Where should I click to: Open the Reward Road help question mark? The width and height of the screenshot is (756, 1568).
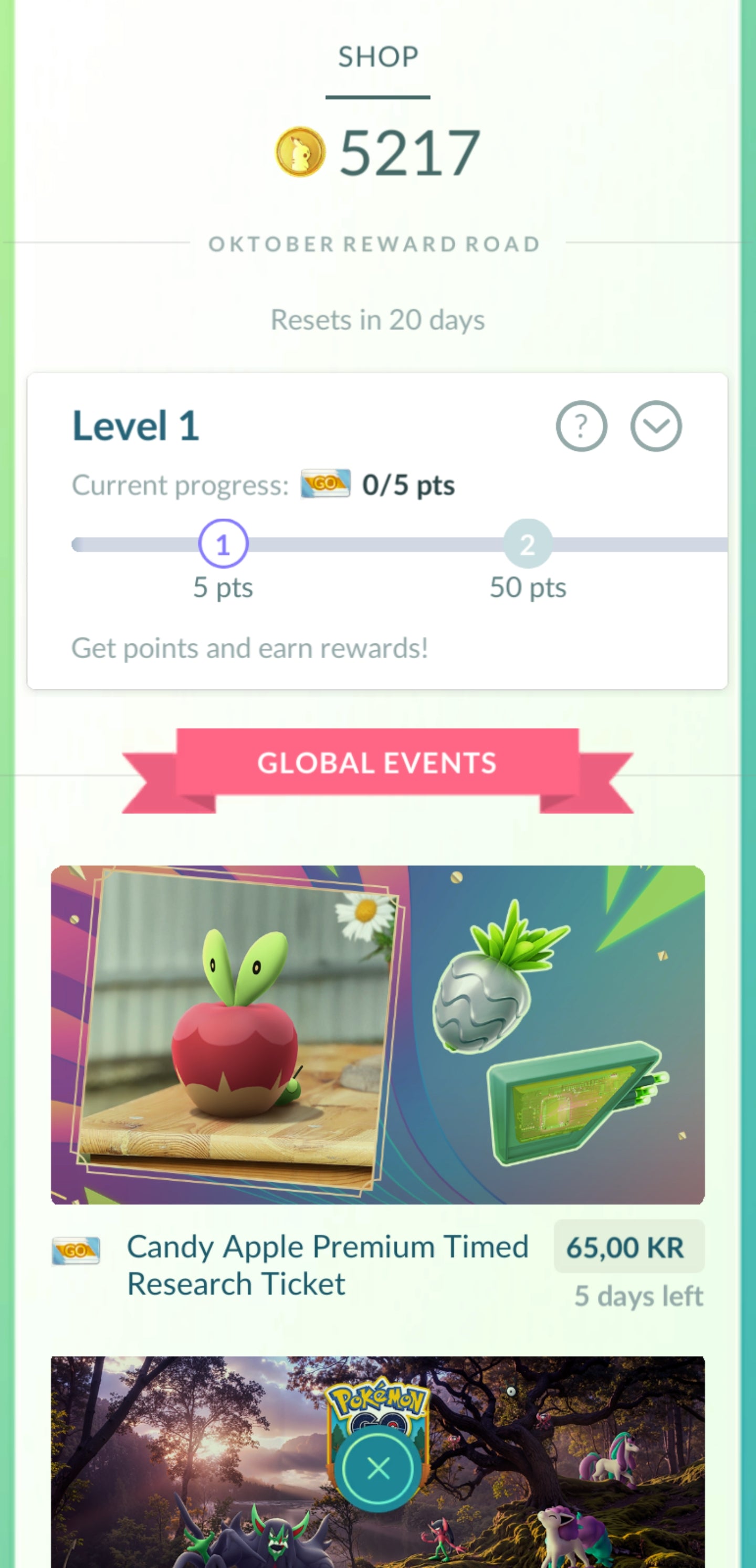[581, 426]
